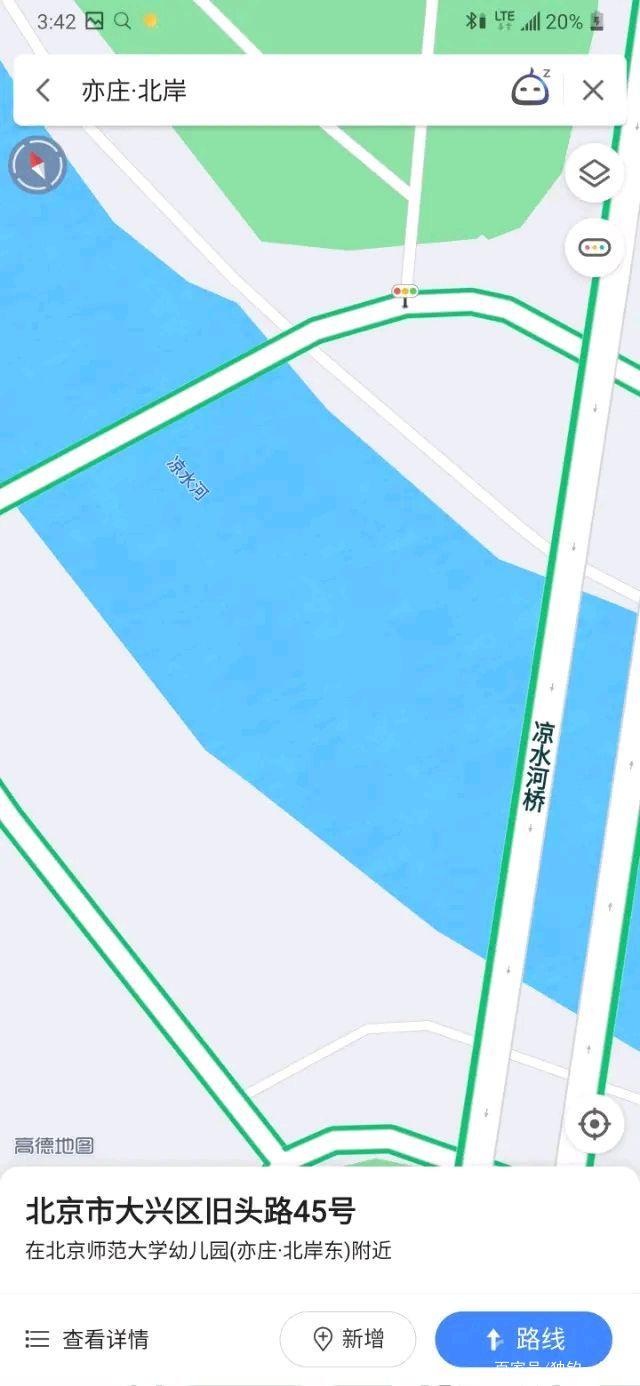This screenshot has height=1386, width=640.
Task: Go back using the arrow
Action: (x=43, y=91)
